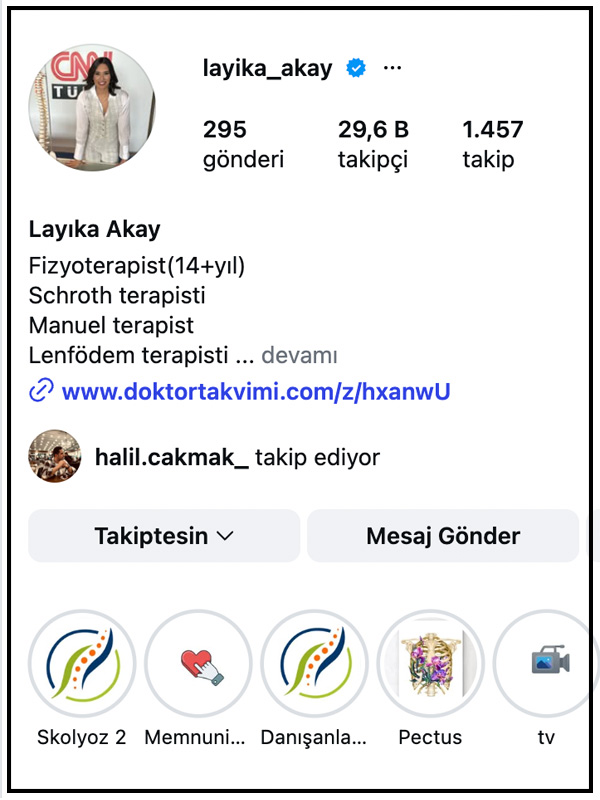Viewport: 600px width, 800px height.
Task: Tap Mesaj Gönder to message her
Action: click(443, 536)
